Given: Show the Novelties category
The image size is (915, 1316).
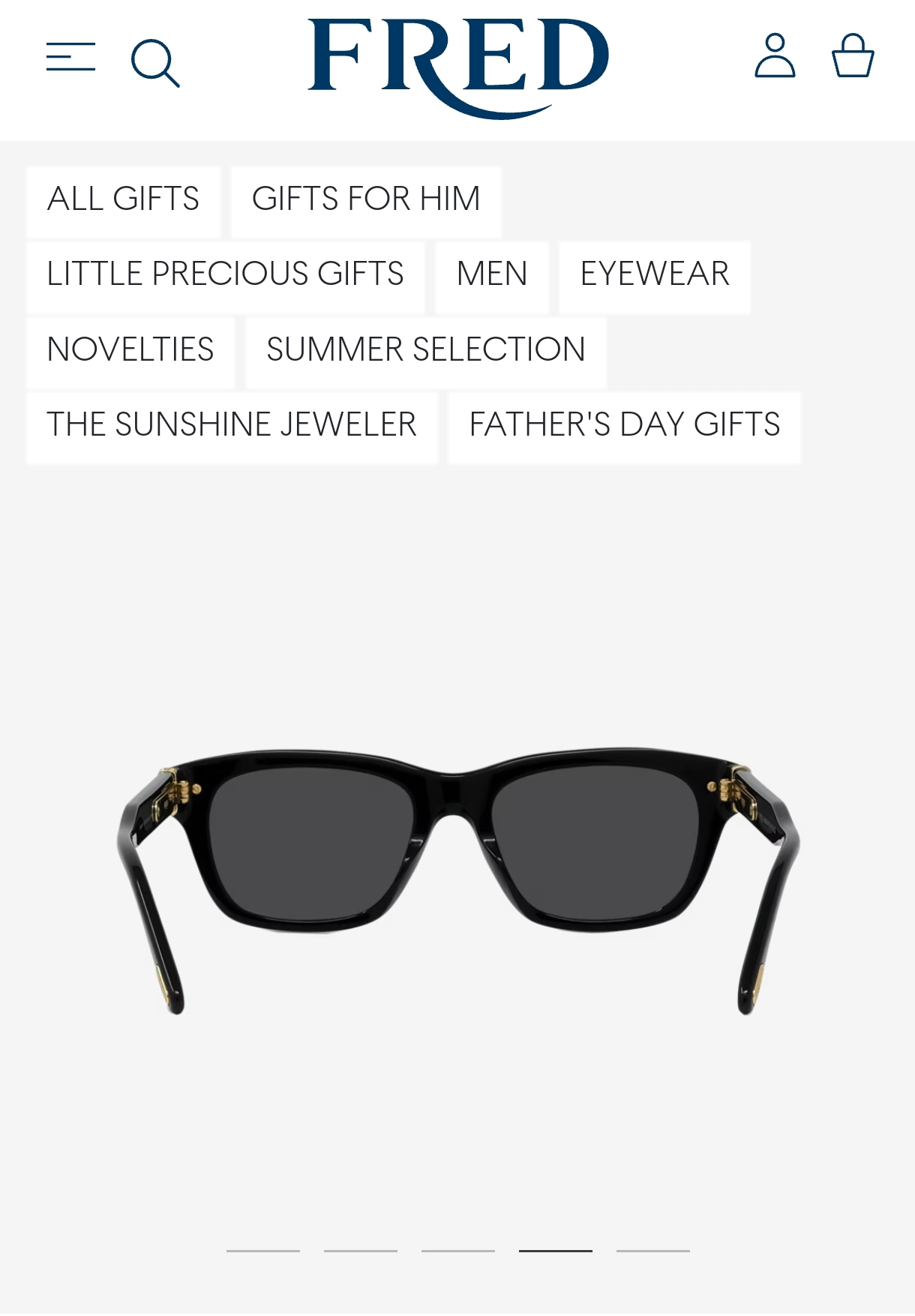Looking at the screenshot, I should (130, 350).
